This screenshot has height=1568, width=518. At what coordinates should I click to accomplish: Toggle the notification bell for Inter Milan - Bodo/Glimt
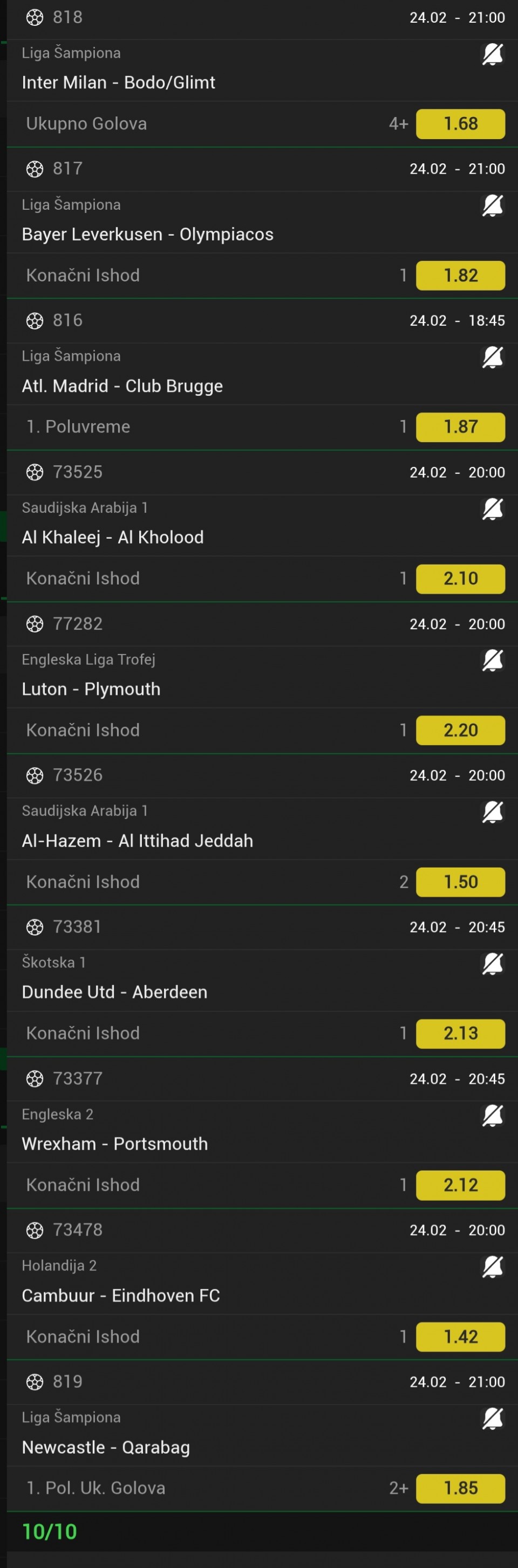493,54
